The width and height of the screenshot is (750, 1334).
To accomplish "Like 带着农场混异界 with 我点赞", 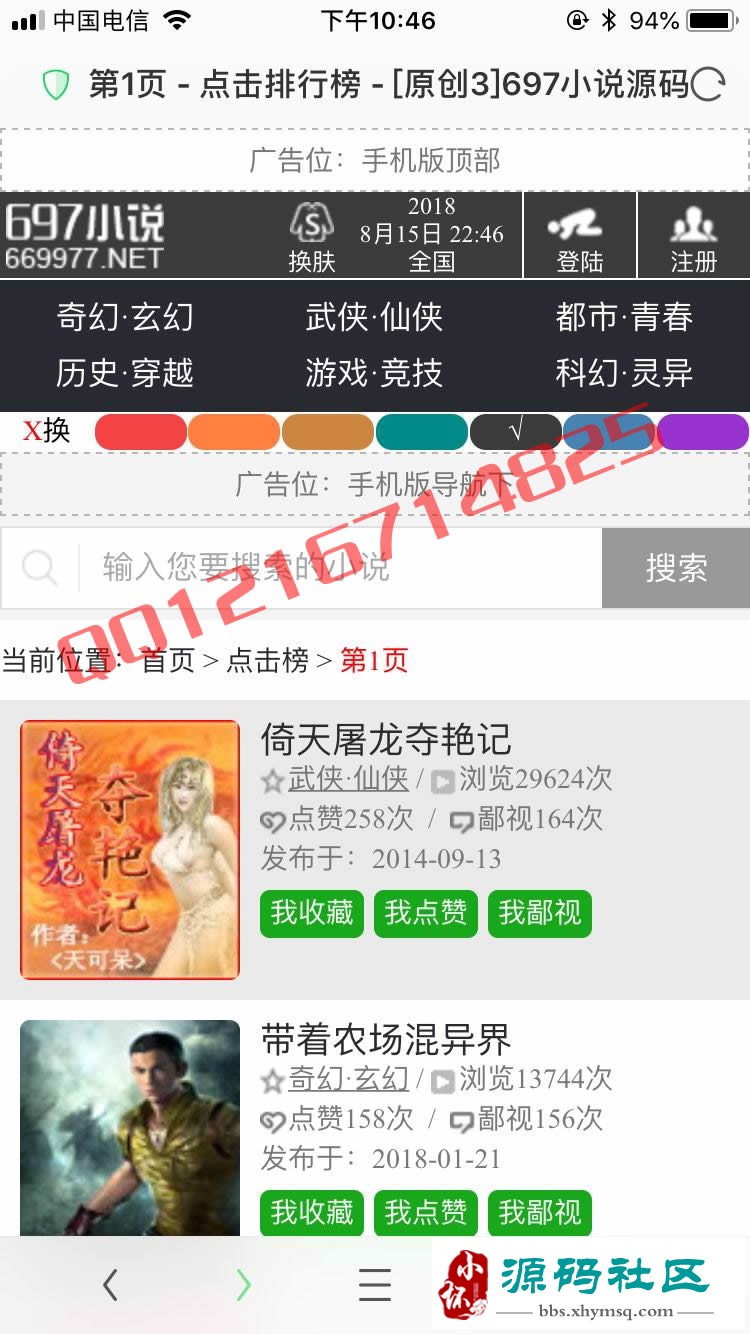I will 426,1213.
